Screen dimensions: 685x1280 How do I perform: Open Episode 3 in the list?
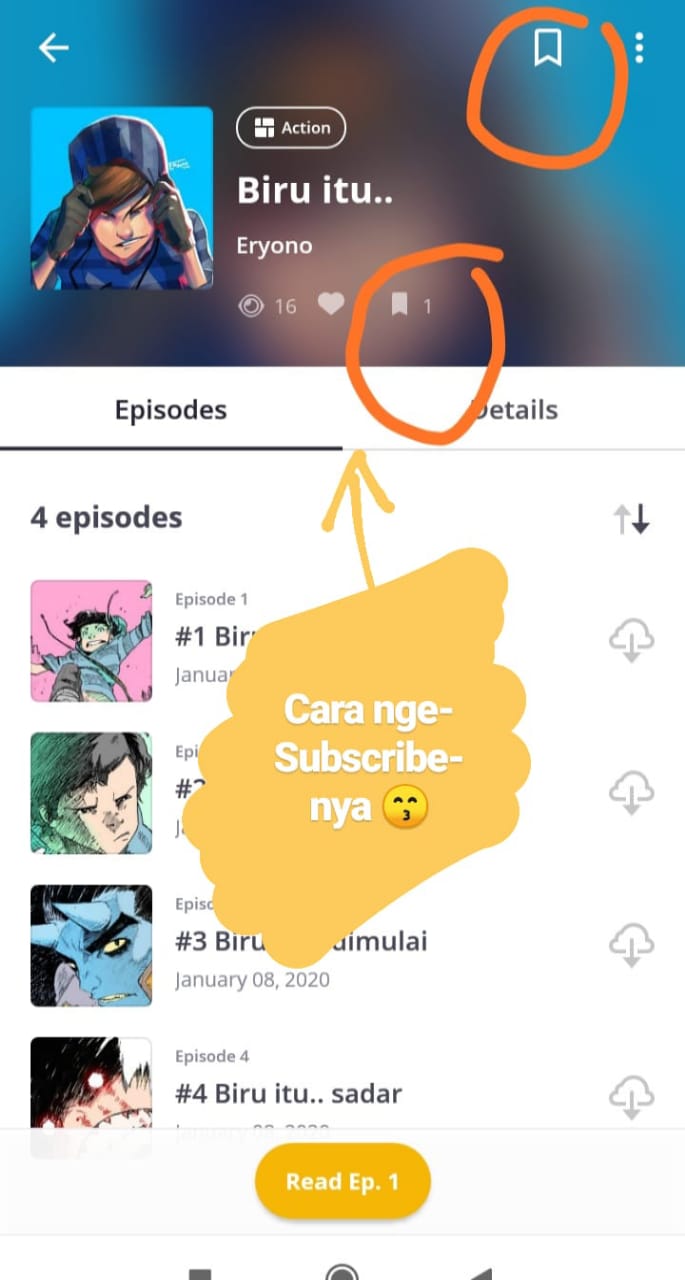pos(342,945)
